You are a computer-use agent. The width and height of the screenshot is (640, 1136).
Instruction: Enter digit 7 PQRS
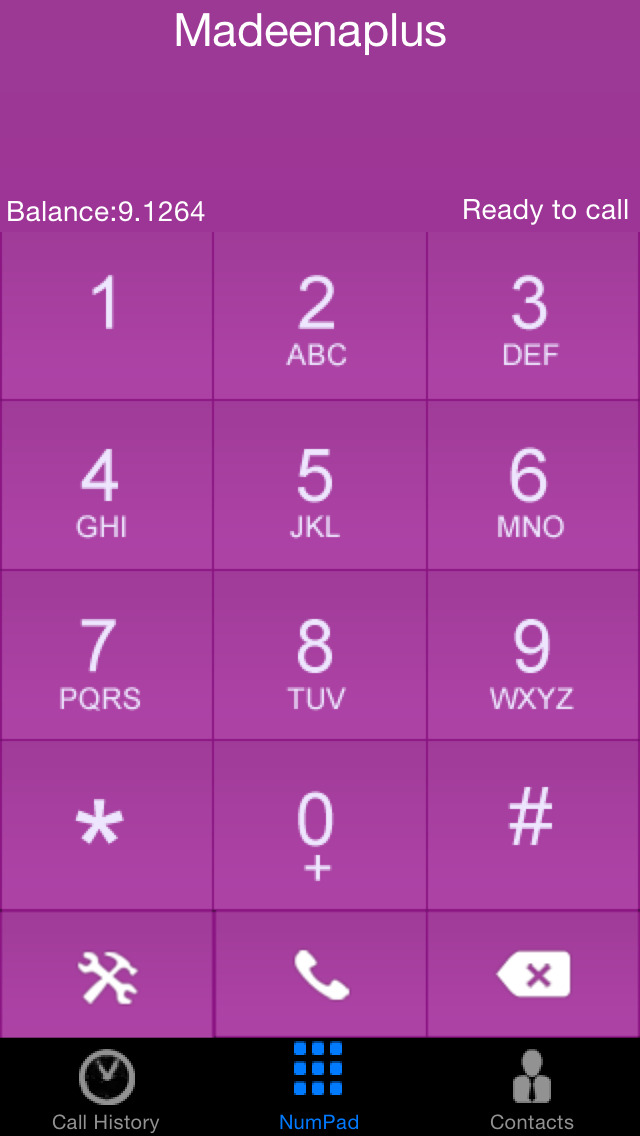tap(106, 656)
